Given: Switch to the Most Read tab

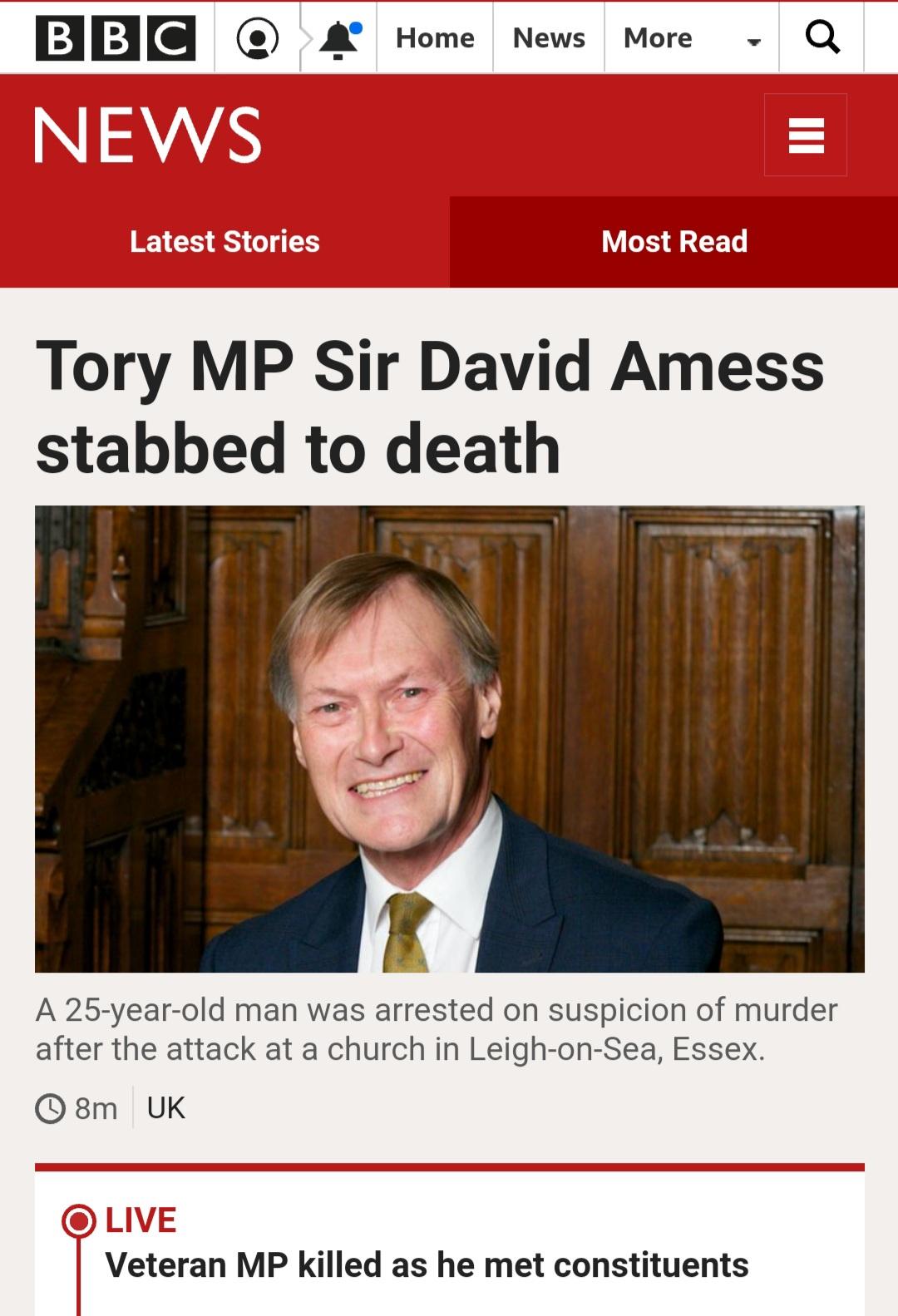Looking at the screenshot, I should coord(674,242).
